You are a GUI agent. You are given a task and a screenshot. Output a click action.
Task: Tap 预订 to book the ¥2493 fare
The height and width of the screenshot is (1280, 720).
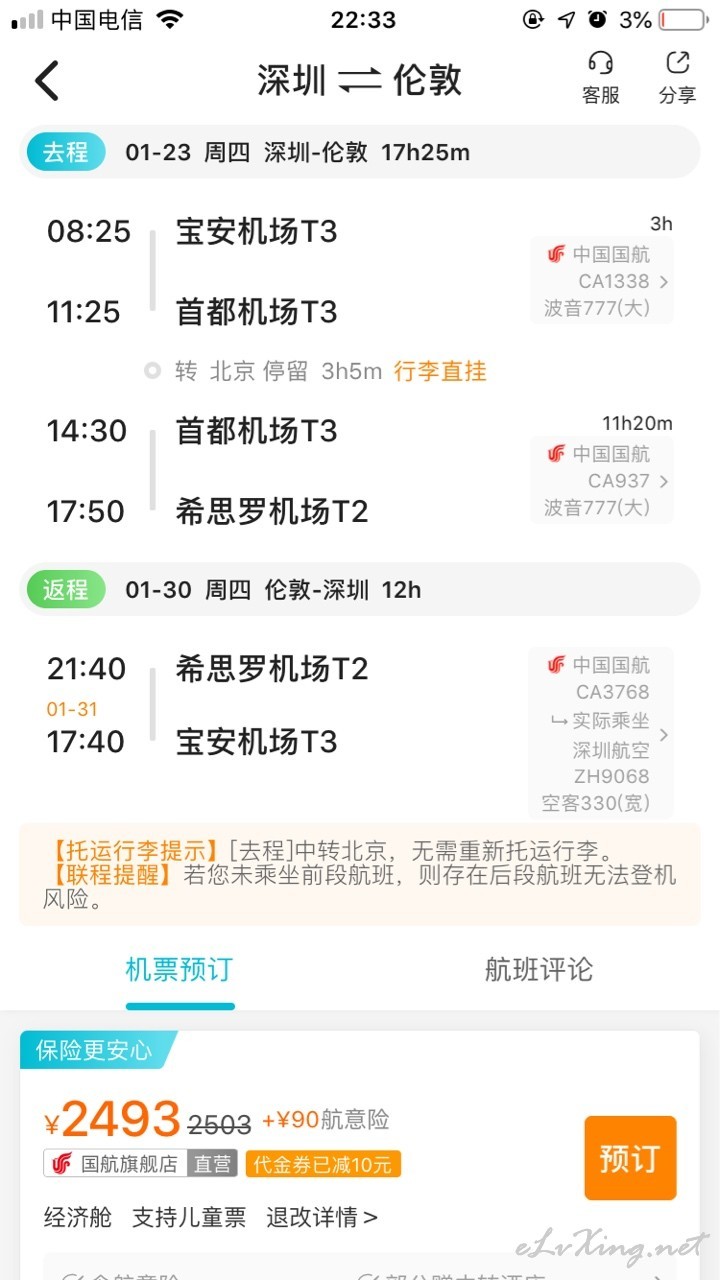[x=630, y=1158]
